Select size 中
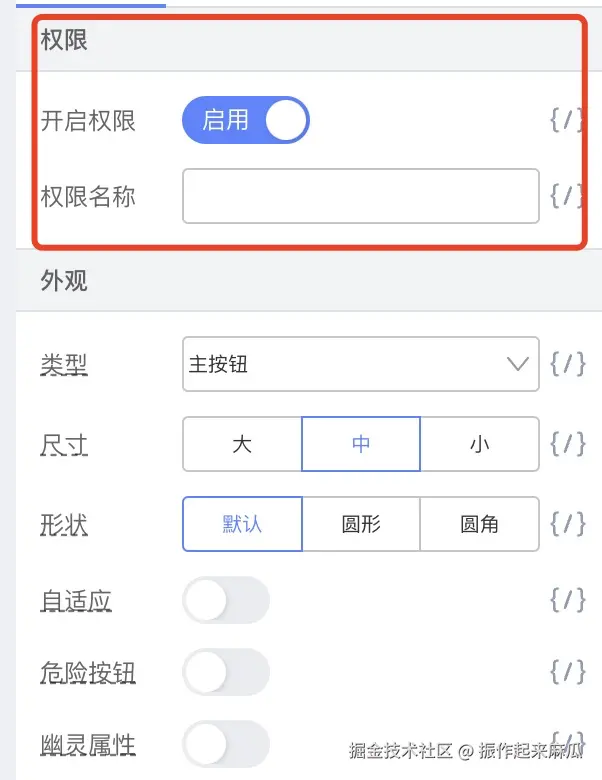The image size is (602, 780). point(361,444)
